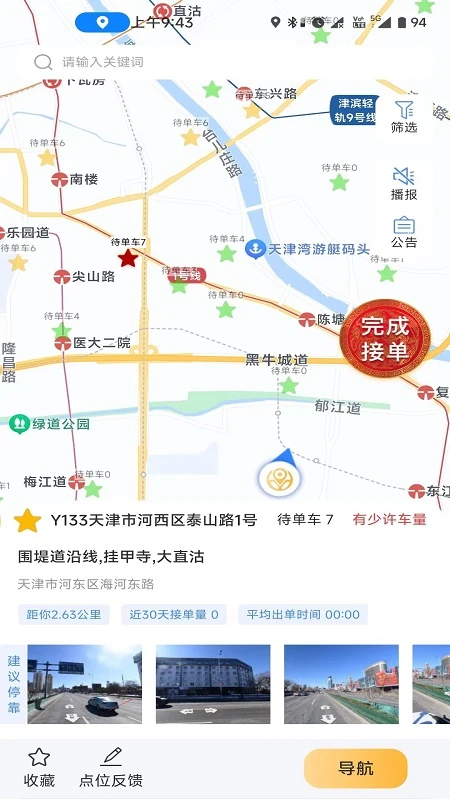Open the 公告 announcements
Image resolution: width=450 pixels, height=800 pixels.
click(x=404, y=232)
